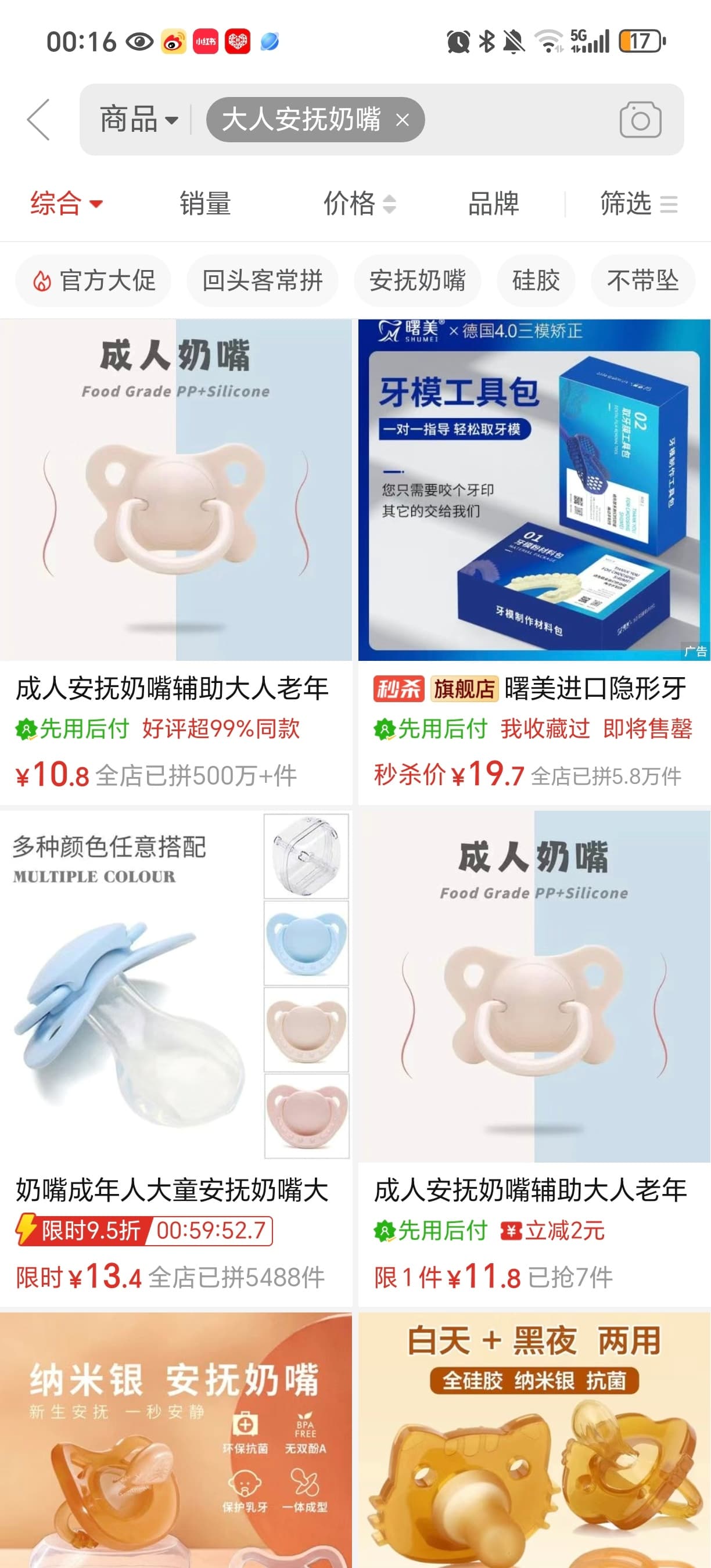Filter by 硅胶 material chip
Screen dimensions: 711x1568
[x=536, y=280]
